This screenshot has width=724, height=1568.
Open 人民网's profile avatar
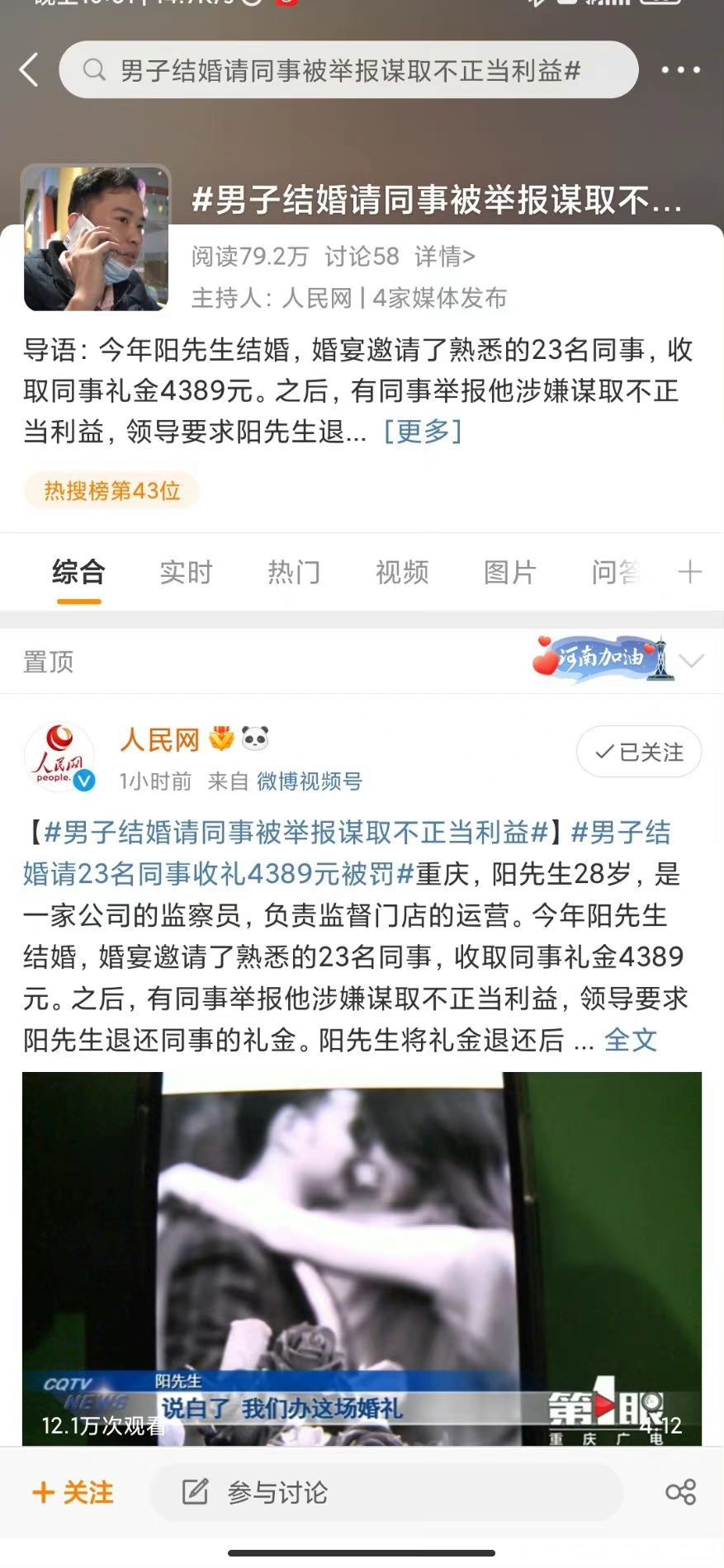click(x=59, y=757)
